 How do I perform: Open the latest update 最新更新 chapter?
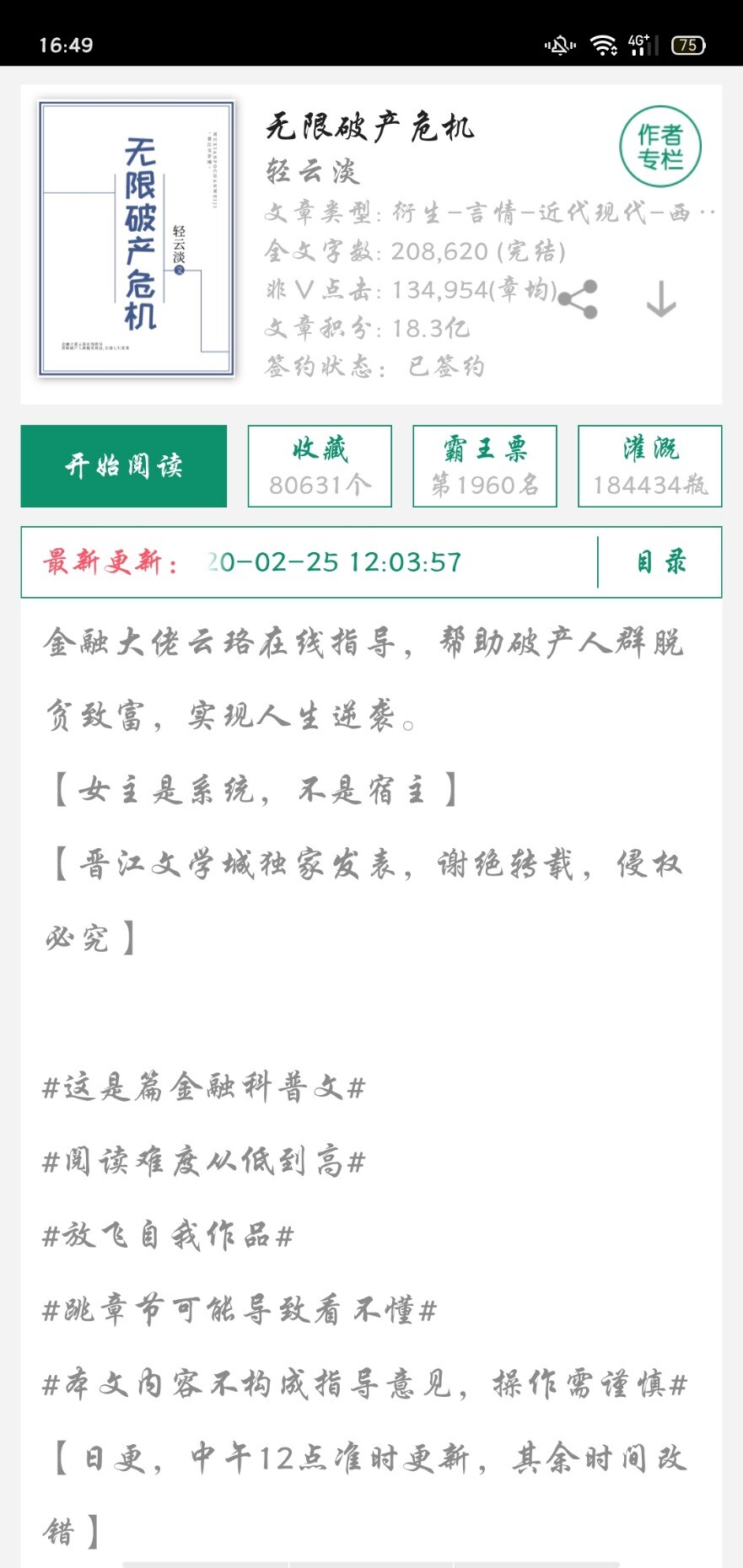(x=309, y=562)
